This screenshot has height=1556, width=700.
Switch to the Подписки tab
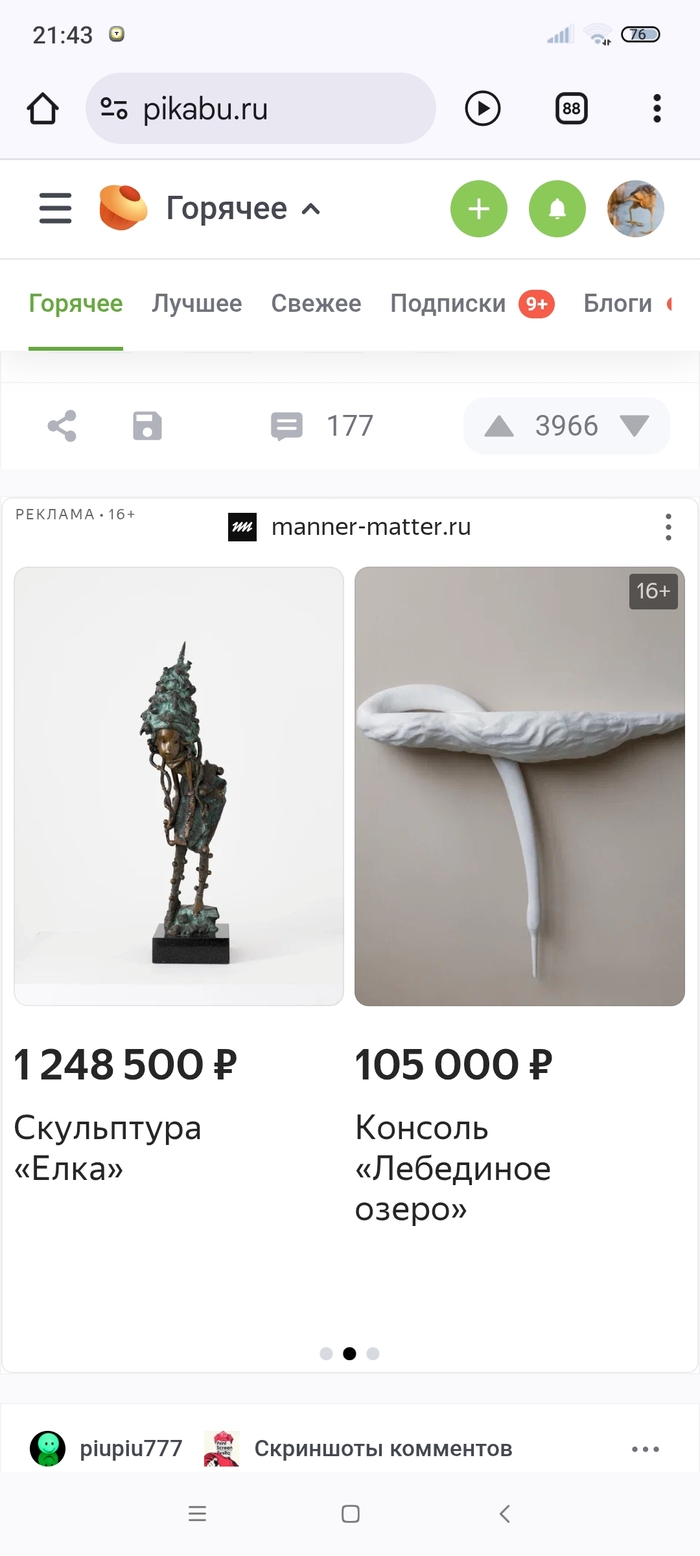[x=448, y=303]
